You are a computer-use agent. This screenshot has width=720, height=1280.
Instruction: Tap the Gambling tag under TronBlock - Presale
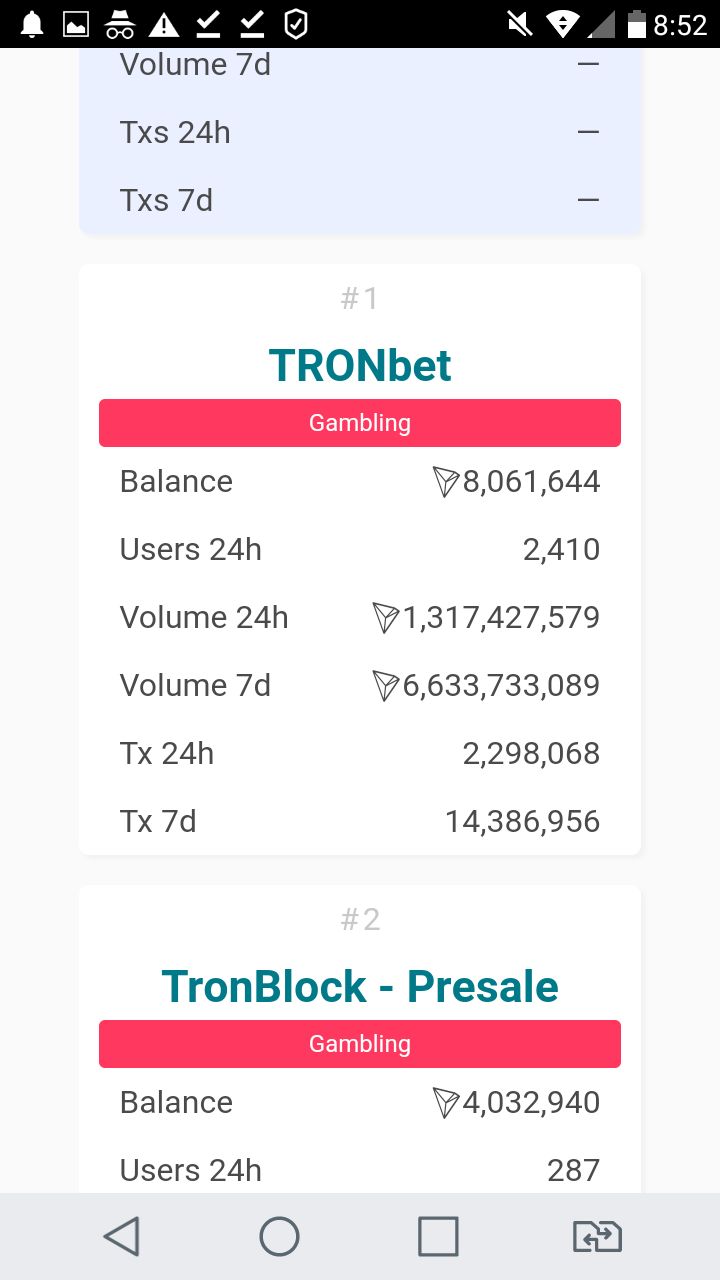[x=360, y=1044]
